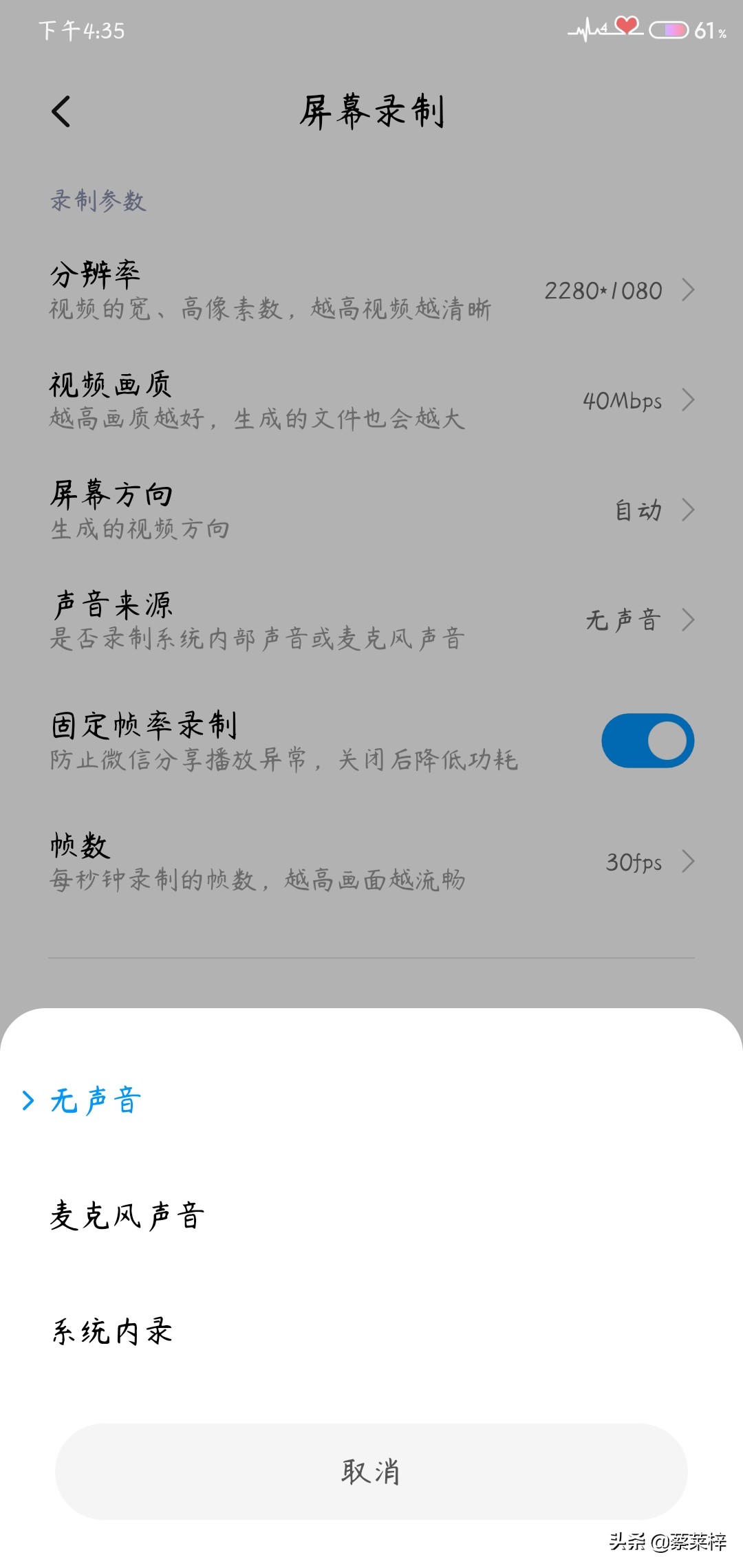Image resolution: width=743 pixels, height=1568 pixels.
Task: Disable 固定帧率录制 switch
Action: pos(647,740)
